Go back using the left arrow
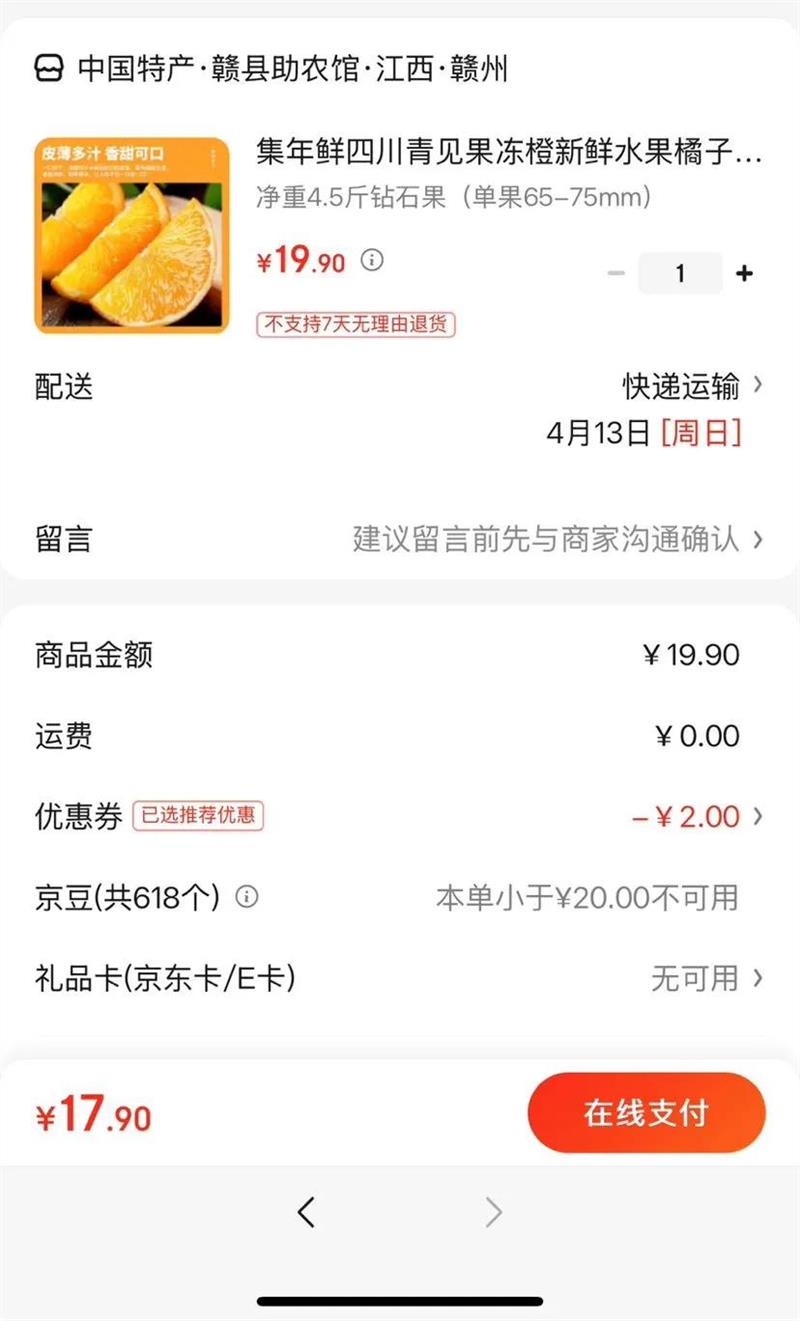Viewport: 800px width, 1321px height. coord(307,1213)
